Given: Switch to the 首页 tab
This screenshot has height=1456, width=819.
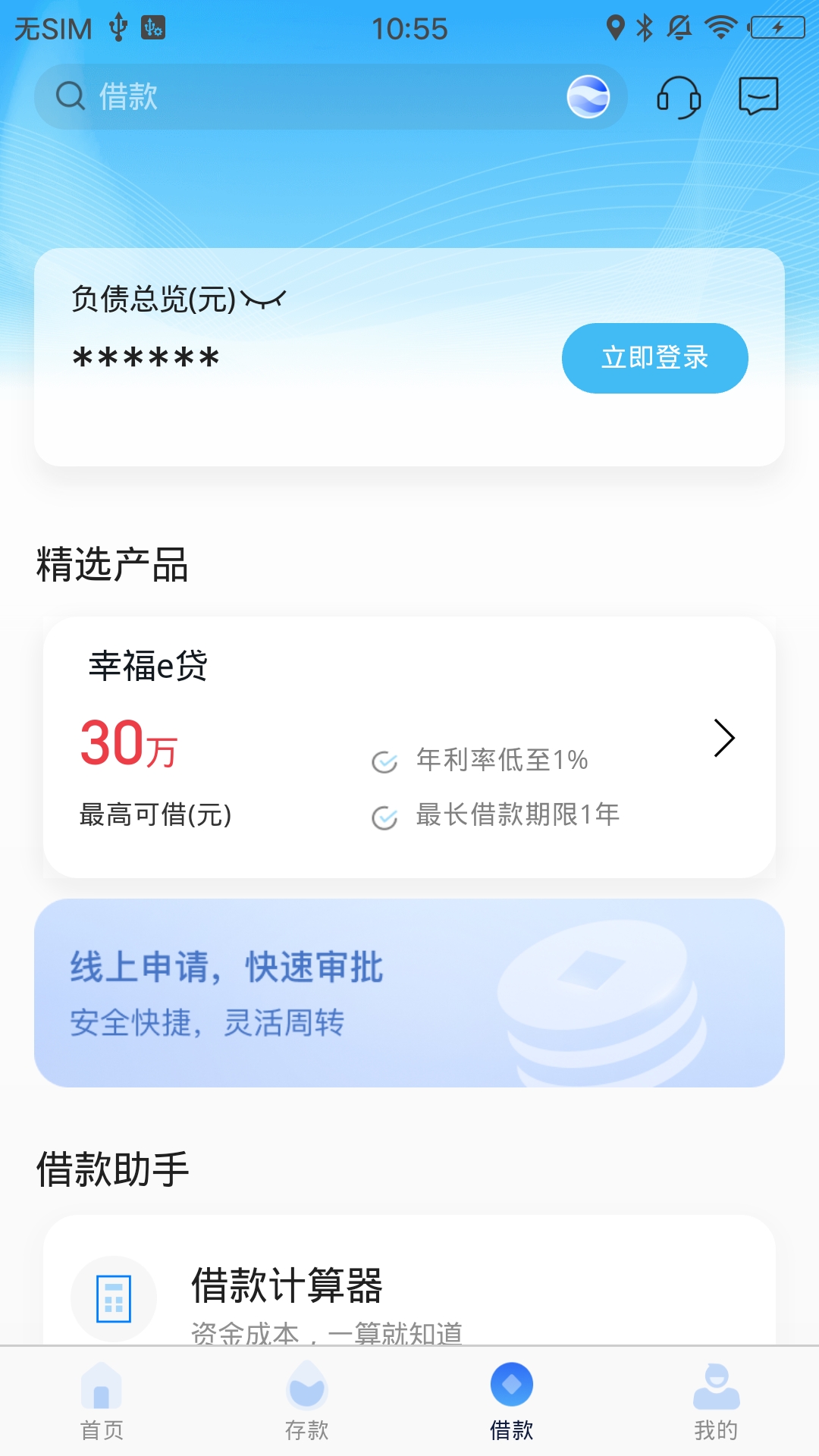Looking at the screenshot, I should [102, 1401].
